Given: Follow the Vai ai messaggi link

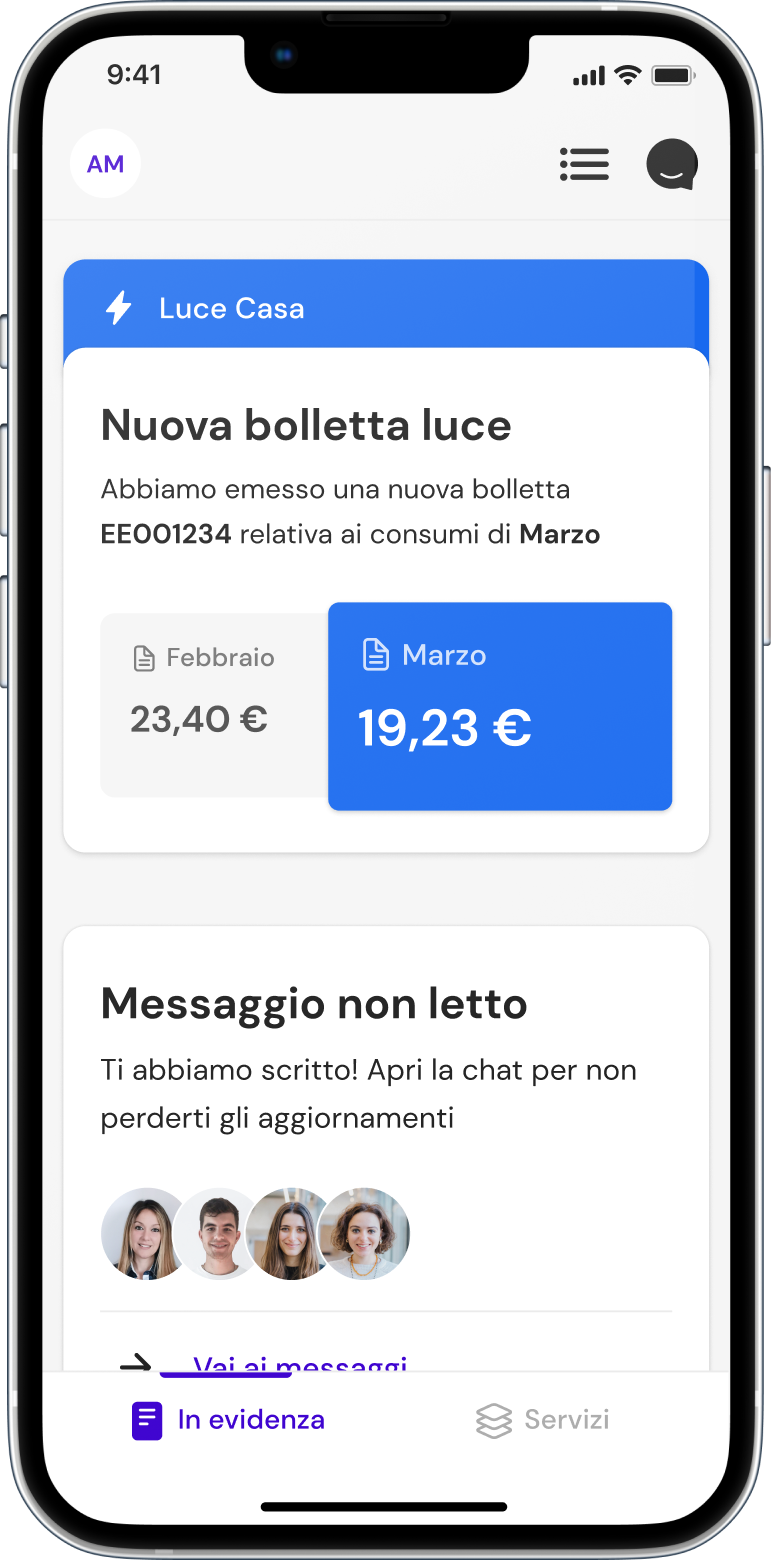Looking at the screenshot, I should 299,1365.
